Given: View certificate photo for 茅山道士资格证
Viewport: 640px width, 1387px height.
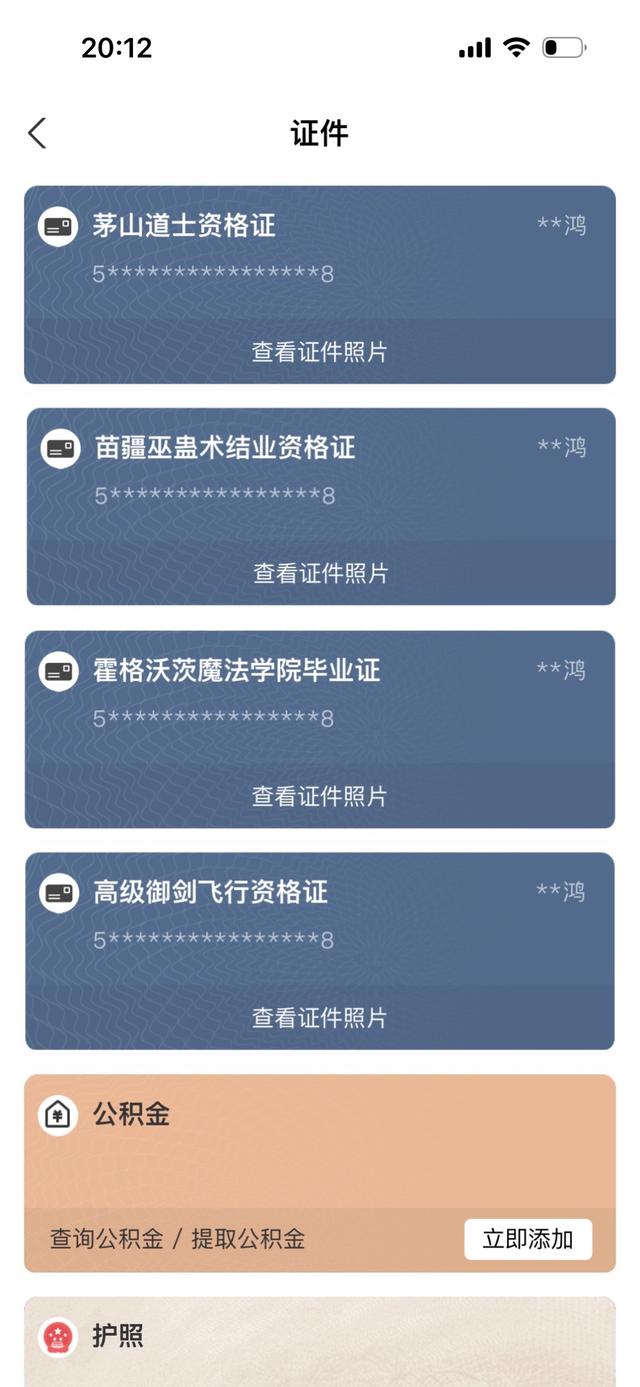Looking at the screenshot, I should tap(320, 352).
